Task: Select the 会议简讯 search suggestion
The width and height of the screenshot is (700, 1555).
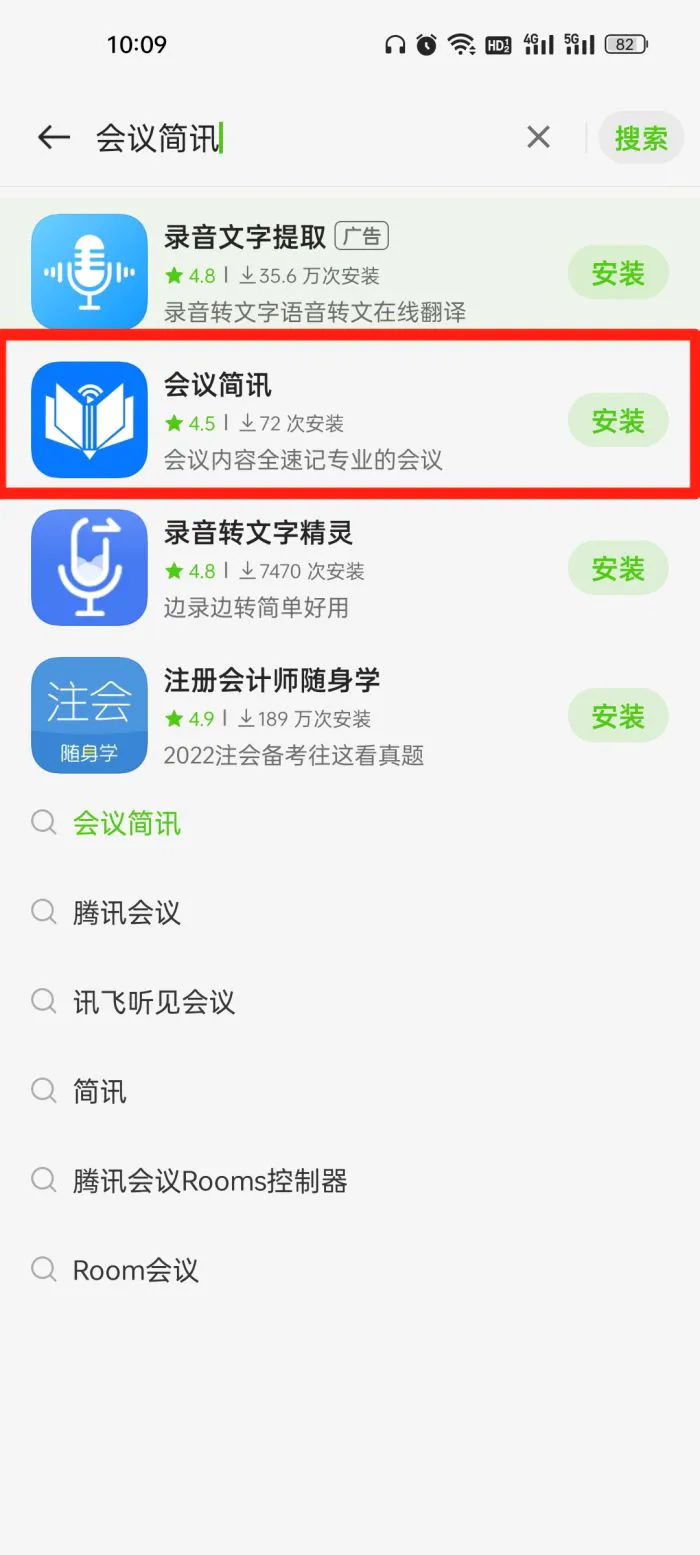Action: coord(127,824)
